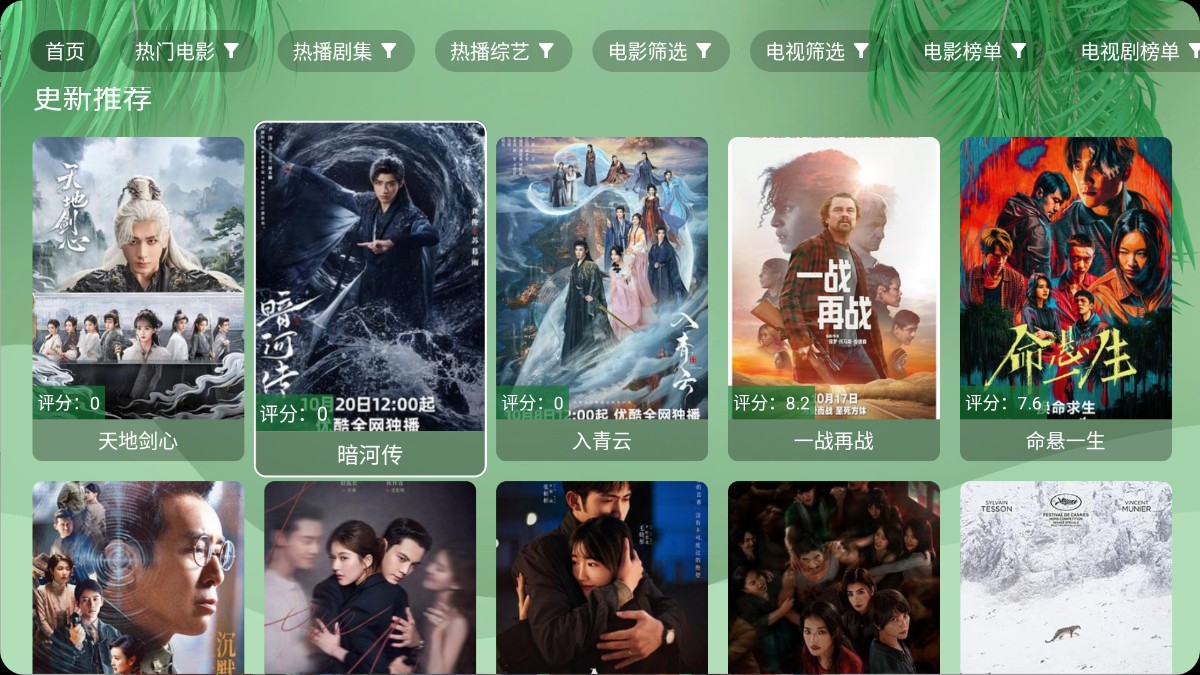Open the 暗河传 show card

point(370,298)
